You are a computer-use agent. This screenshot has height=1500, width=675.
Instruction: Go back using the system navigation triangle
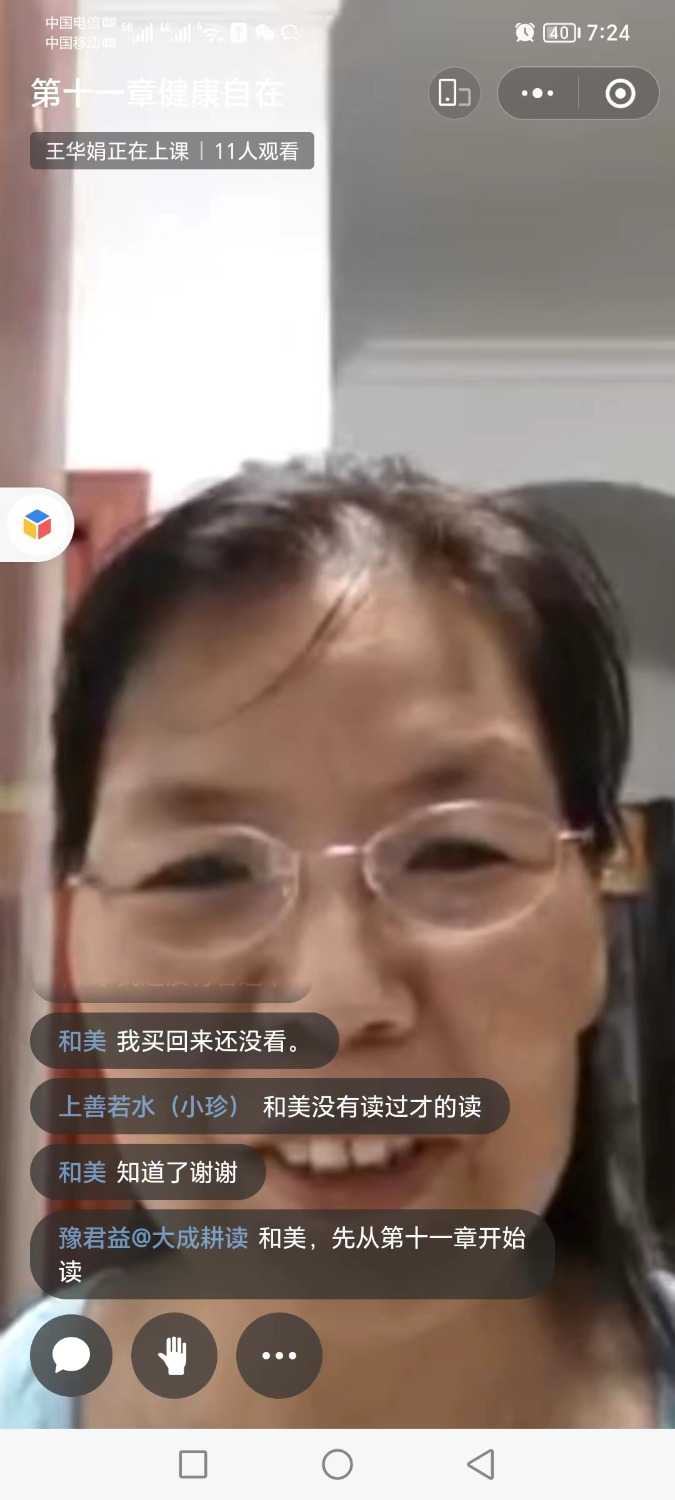click(x=481, y=1464)
